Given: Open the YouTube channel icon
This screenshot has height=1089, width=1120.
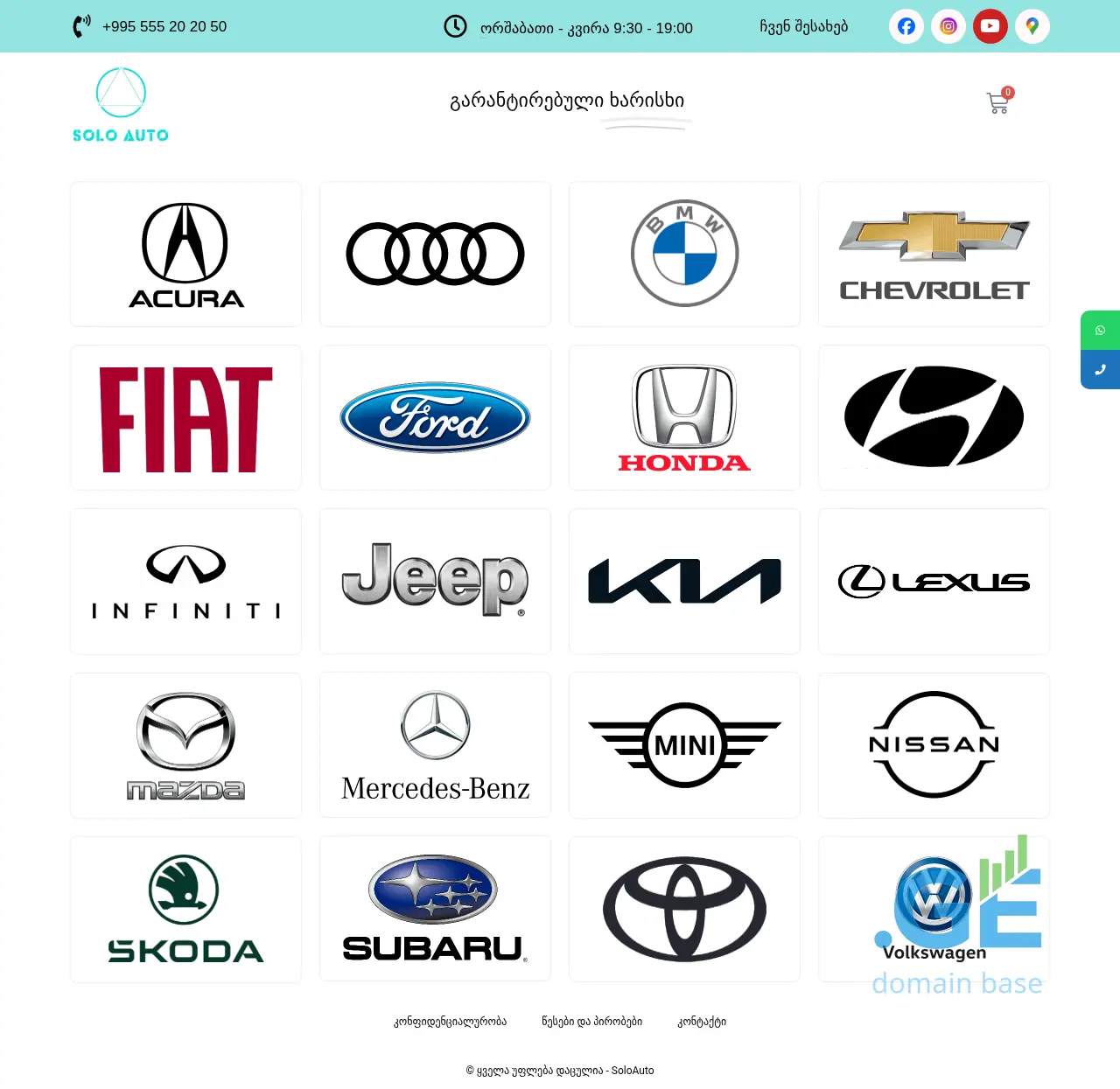Looking at the screenshot, I should click(990, 26).
